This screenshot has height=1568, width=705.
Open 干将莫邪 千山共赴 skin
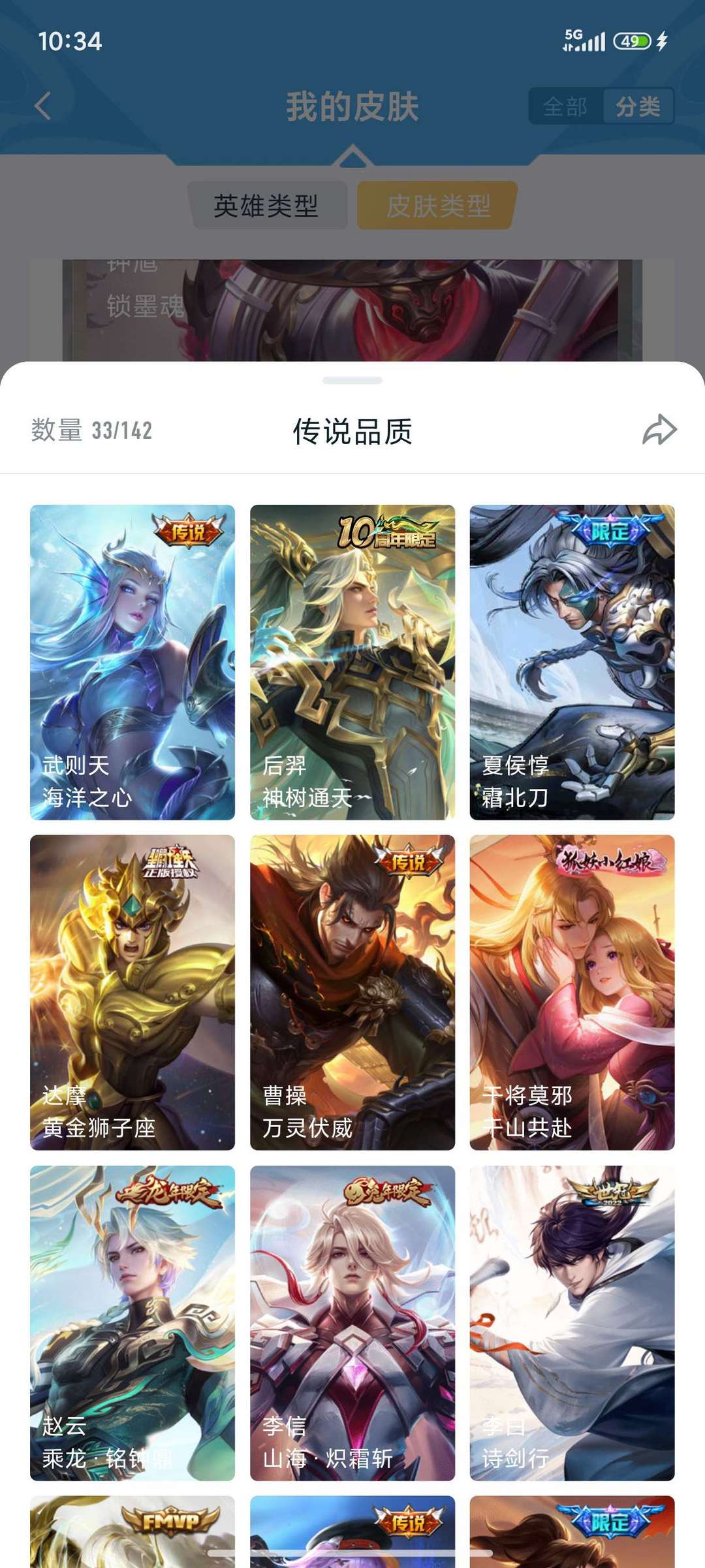(x=572, y=992)
